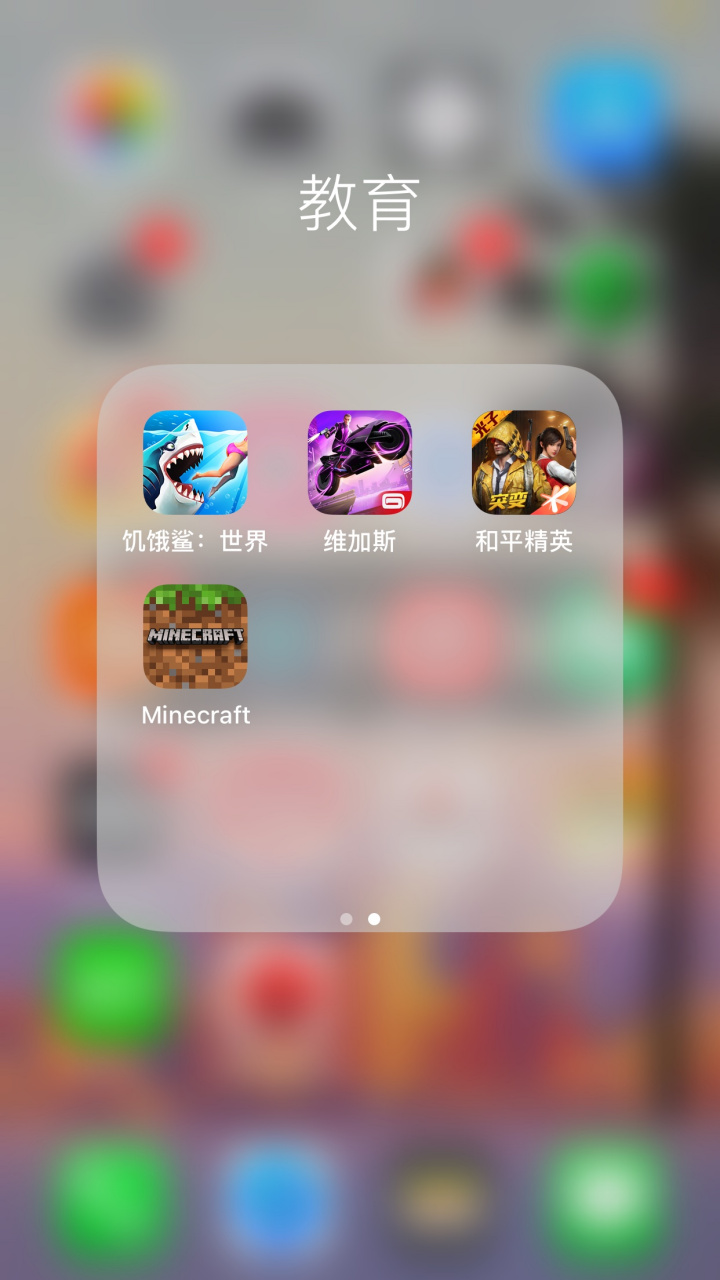The height and width of the screenshot is (1280, 720).
Task: Tap the highlighted second page dot
Action: pyautogui.click(x=374, y=918)
